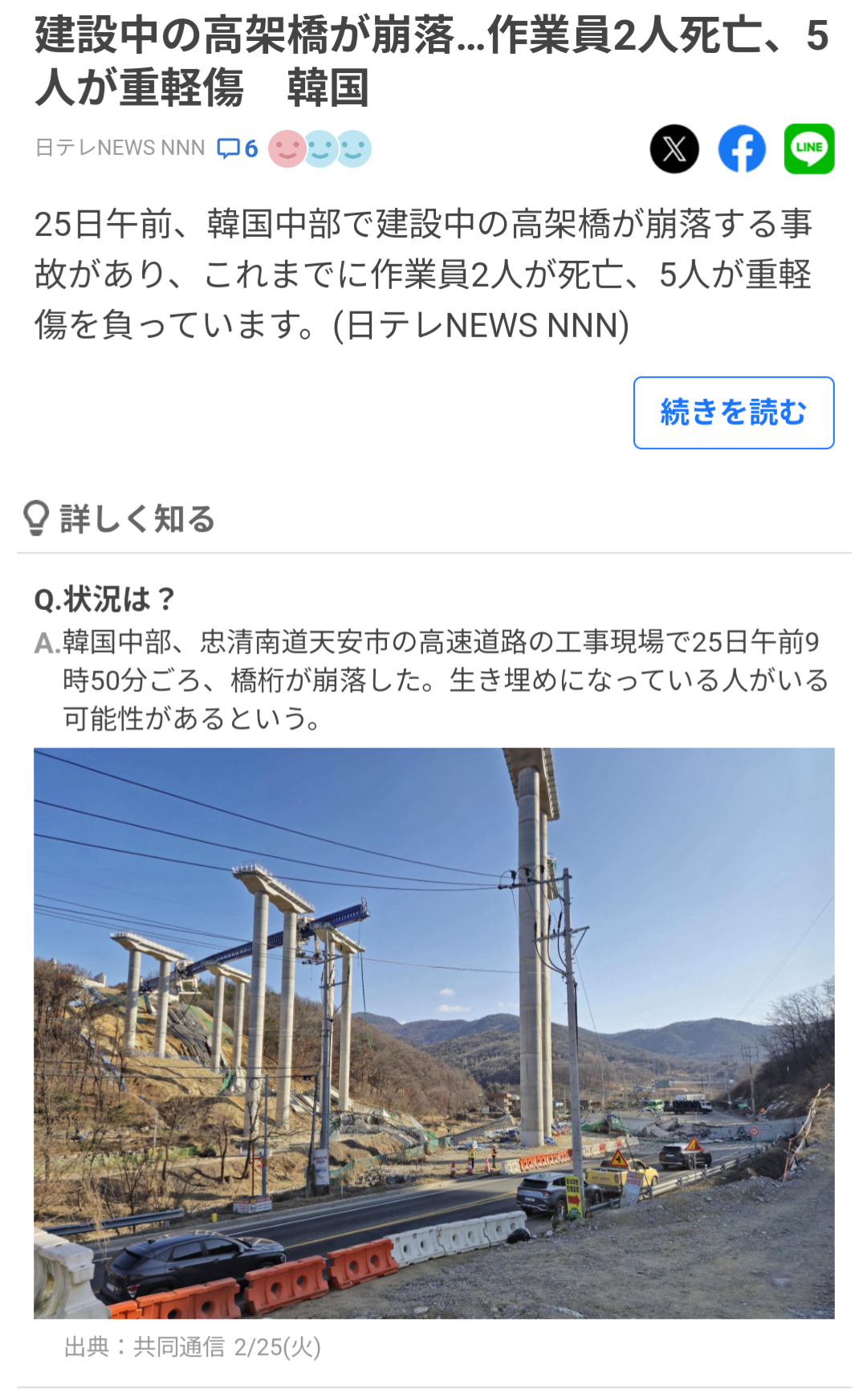Tap the reaction face icons
This screenshot has width=867, height=1400.
click(x=320, y=149)
